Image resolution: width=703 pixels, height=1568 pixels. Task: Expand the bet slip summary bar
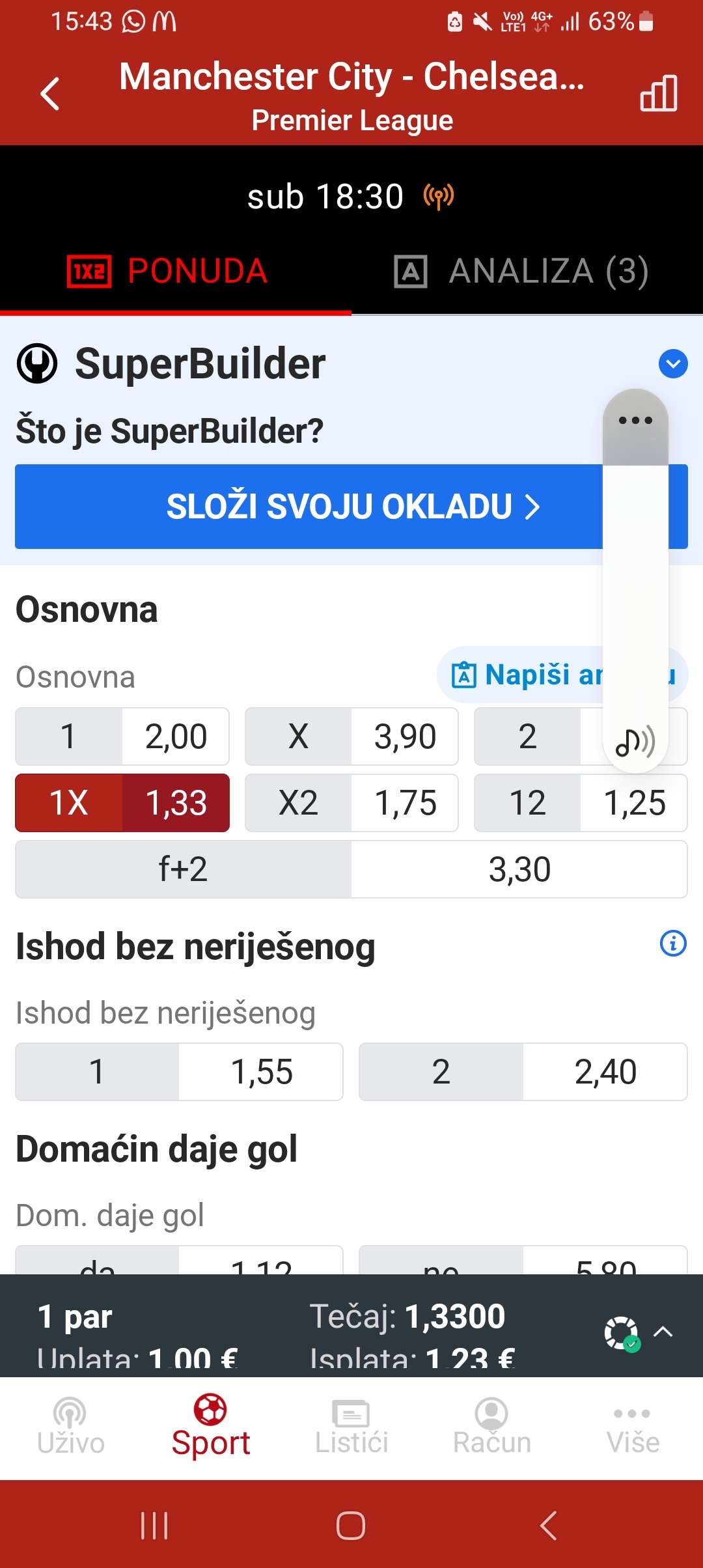point(663,1332)
